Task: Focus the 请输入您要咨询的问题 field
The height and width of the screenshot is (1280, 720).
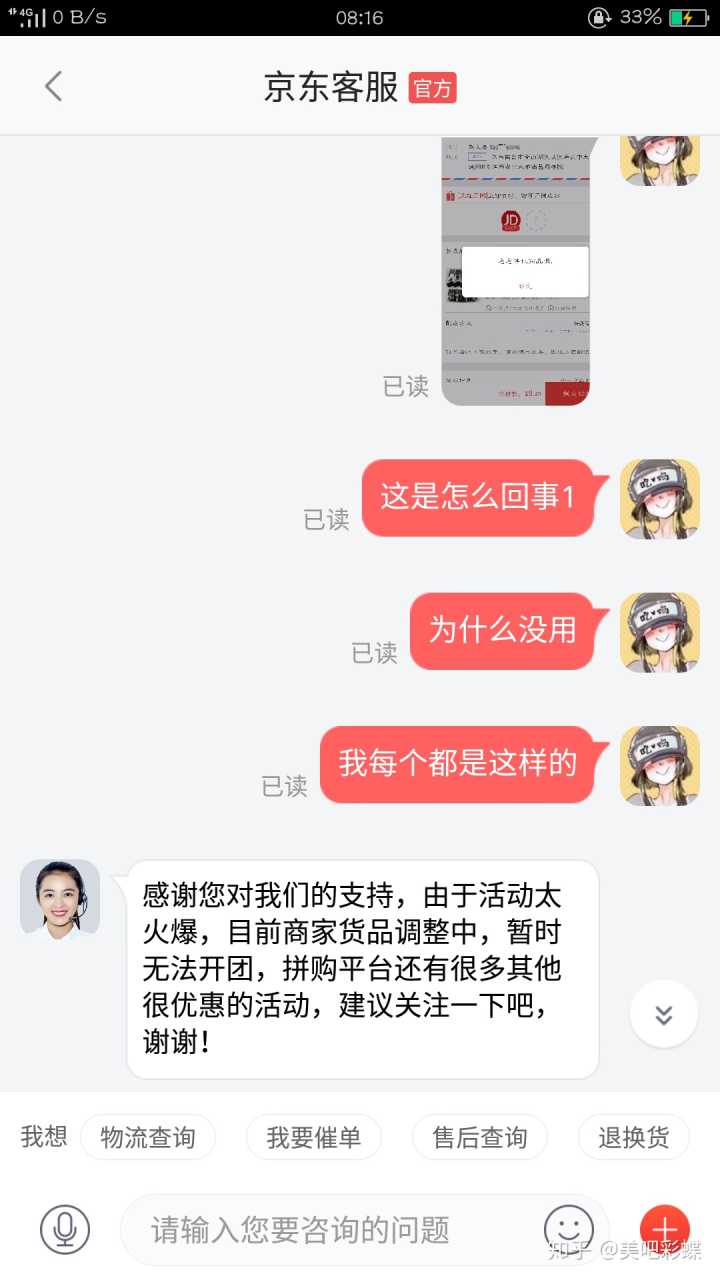Action: [330, 1230]
